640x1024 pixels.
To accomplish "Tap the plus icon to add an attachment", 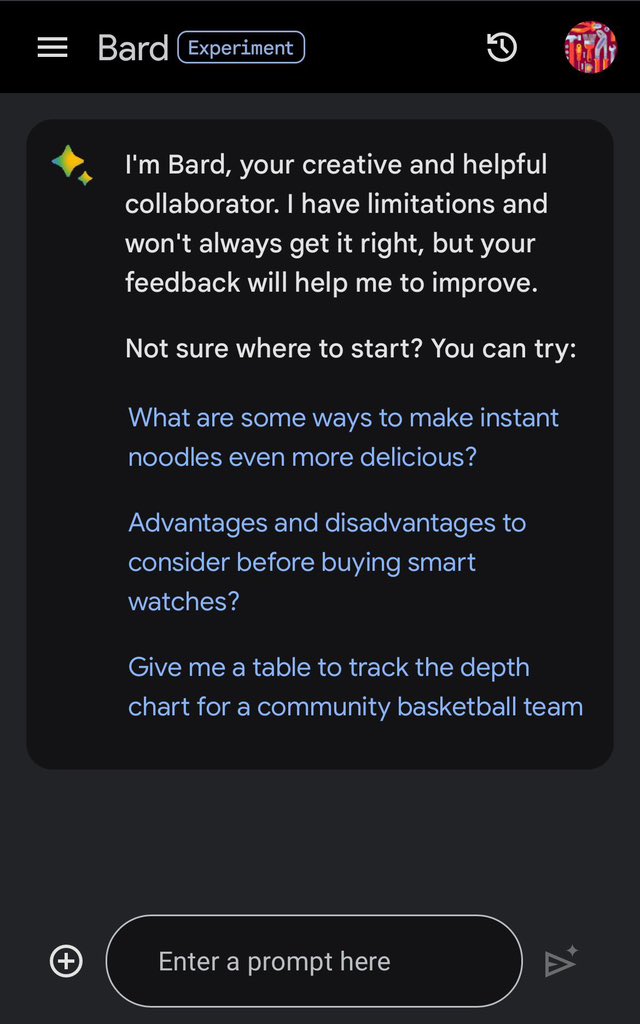I will (x=66, y=962).
